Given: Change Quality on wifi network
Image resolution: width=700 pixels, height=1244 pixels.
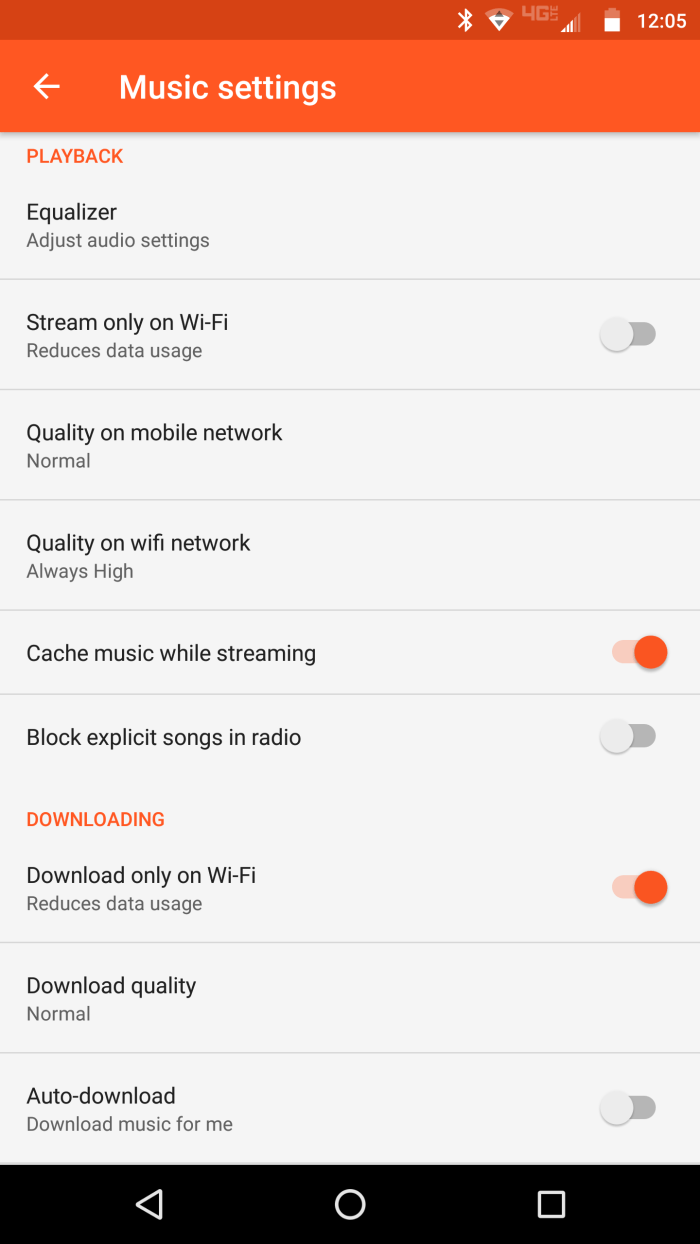Looking at the screenshot, I should (138, 556).
